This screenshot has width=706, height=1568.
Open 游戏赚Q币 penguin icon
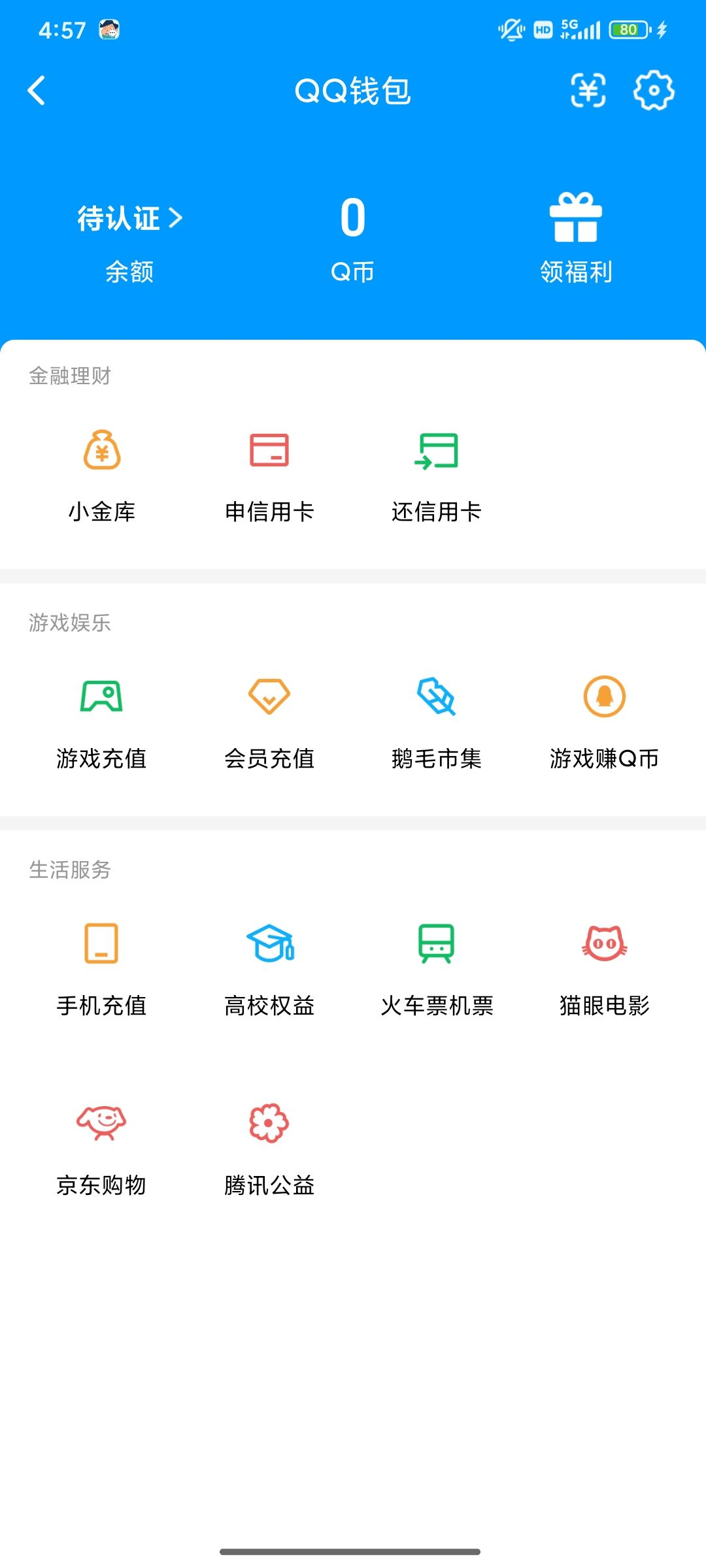(x=604, y=698)
